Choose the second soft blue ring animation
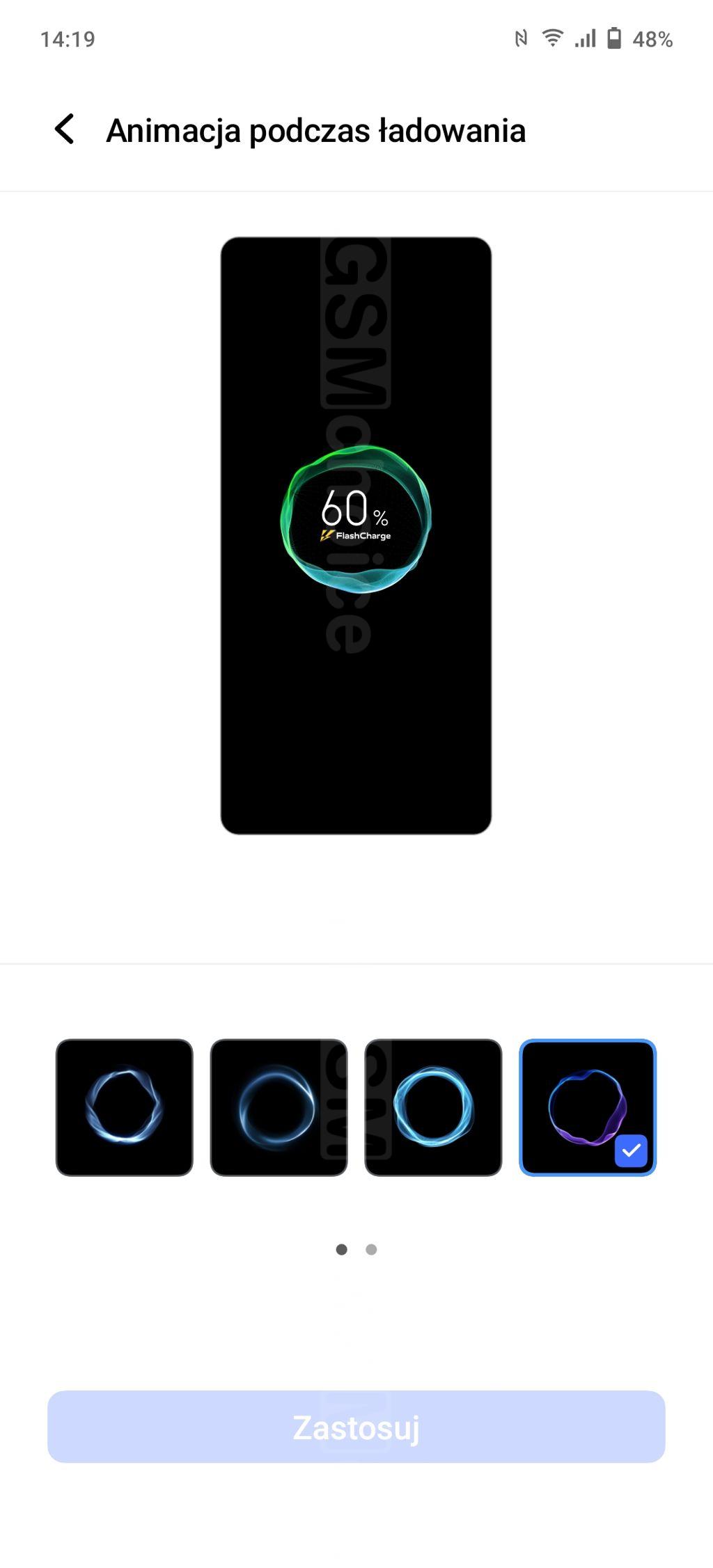 279,1107
